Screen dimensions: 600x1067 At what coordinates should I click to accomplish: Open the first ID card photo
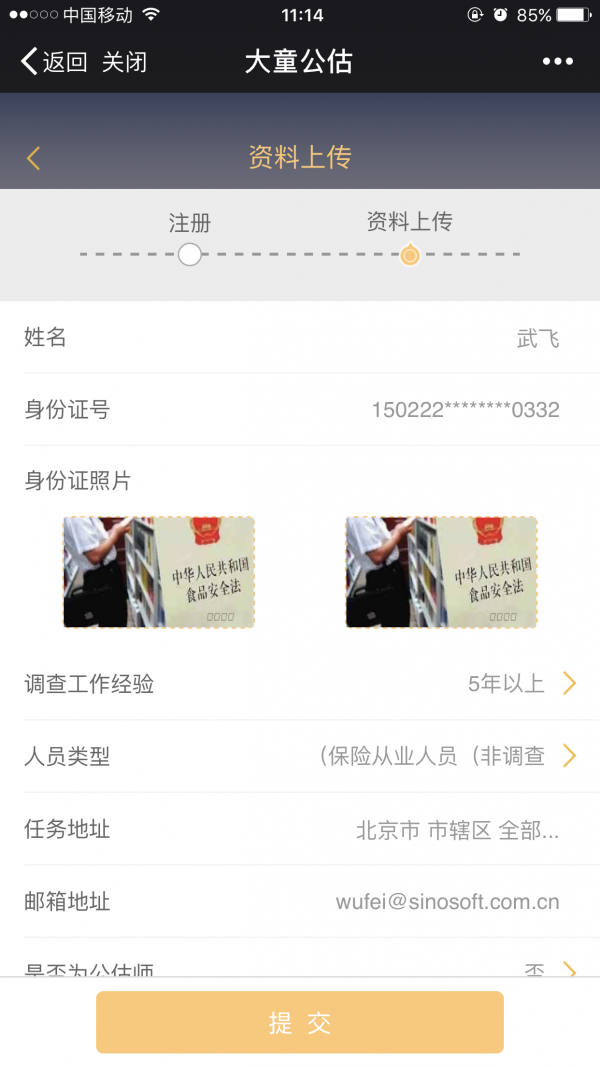159,572
